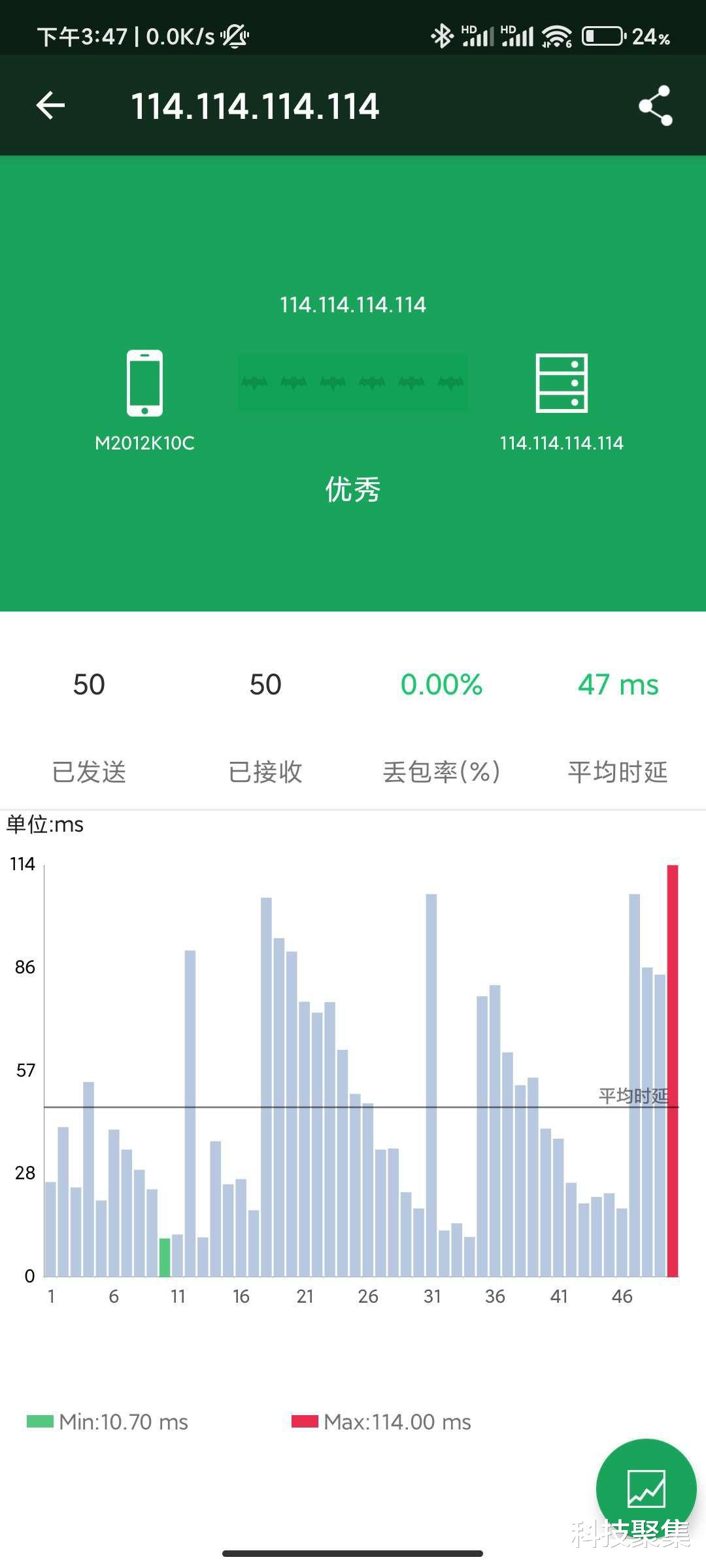Tap the animated connection link between phone and server
Viewport: 706px width, 1568px height.
click(x=353, y=382)
